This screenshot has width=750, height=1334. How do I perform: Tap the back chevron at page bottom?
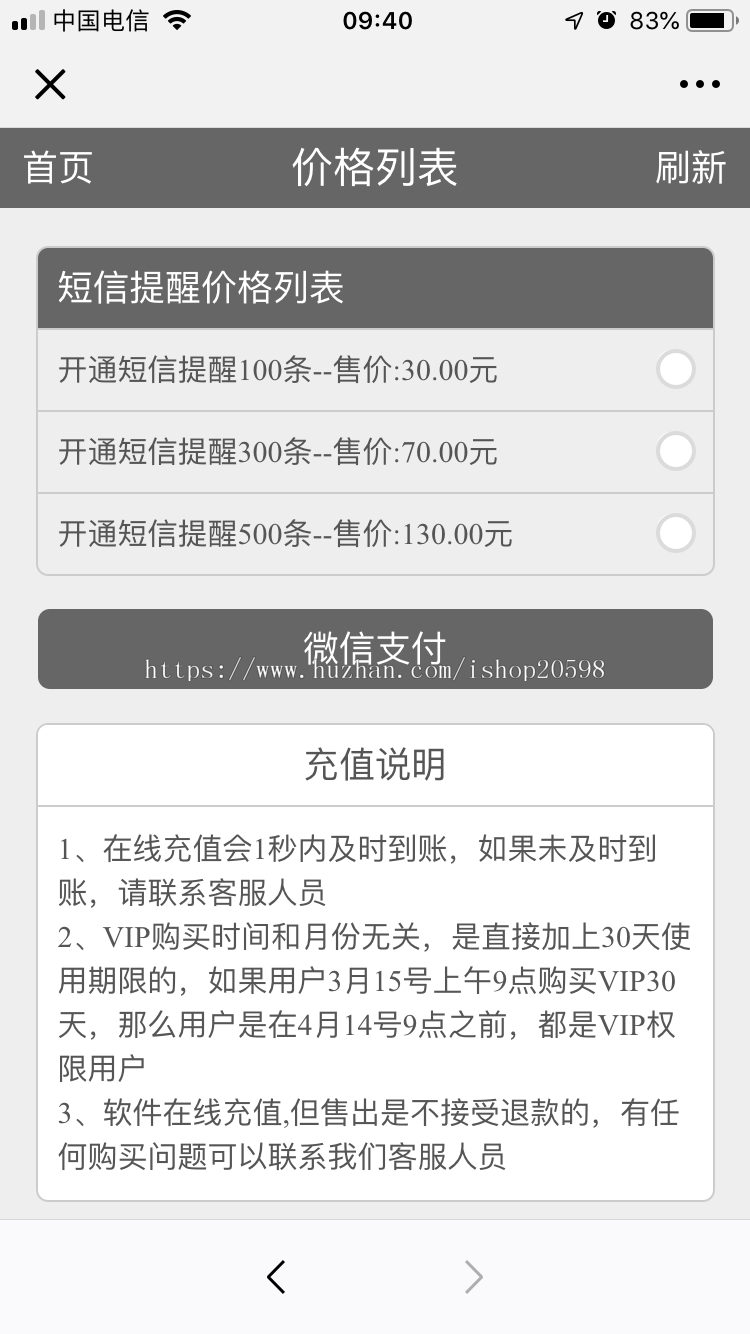click(x=277, y=1276)
